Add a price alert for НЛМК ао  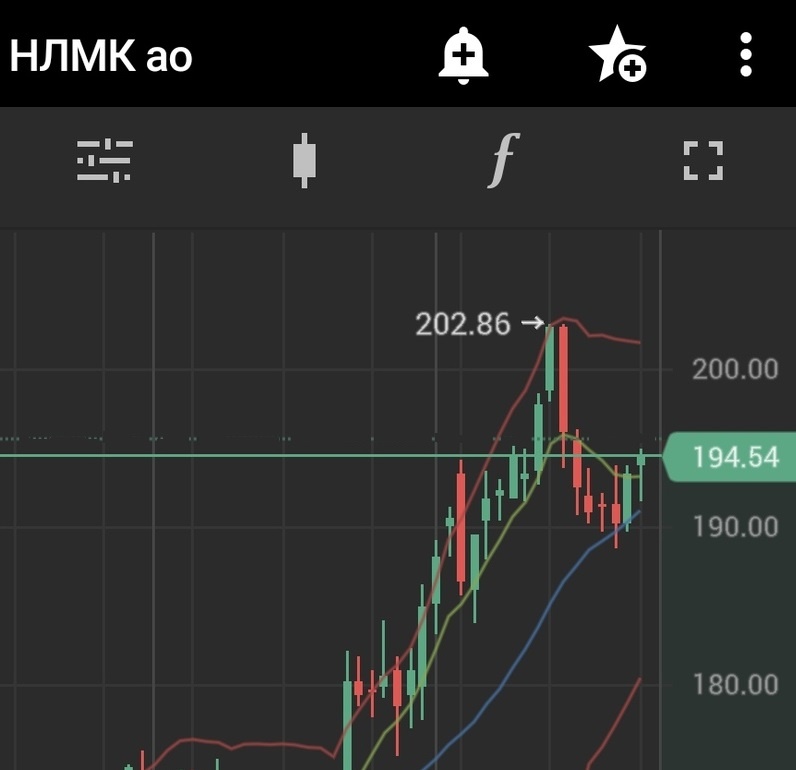[463, 55]
